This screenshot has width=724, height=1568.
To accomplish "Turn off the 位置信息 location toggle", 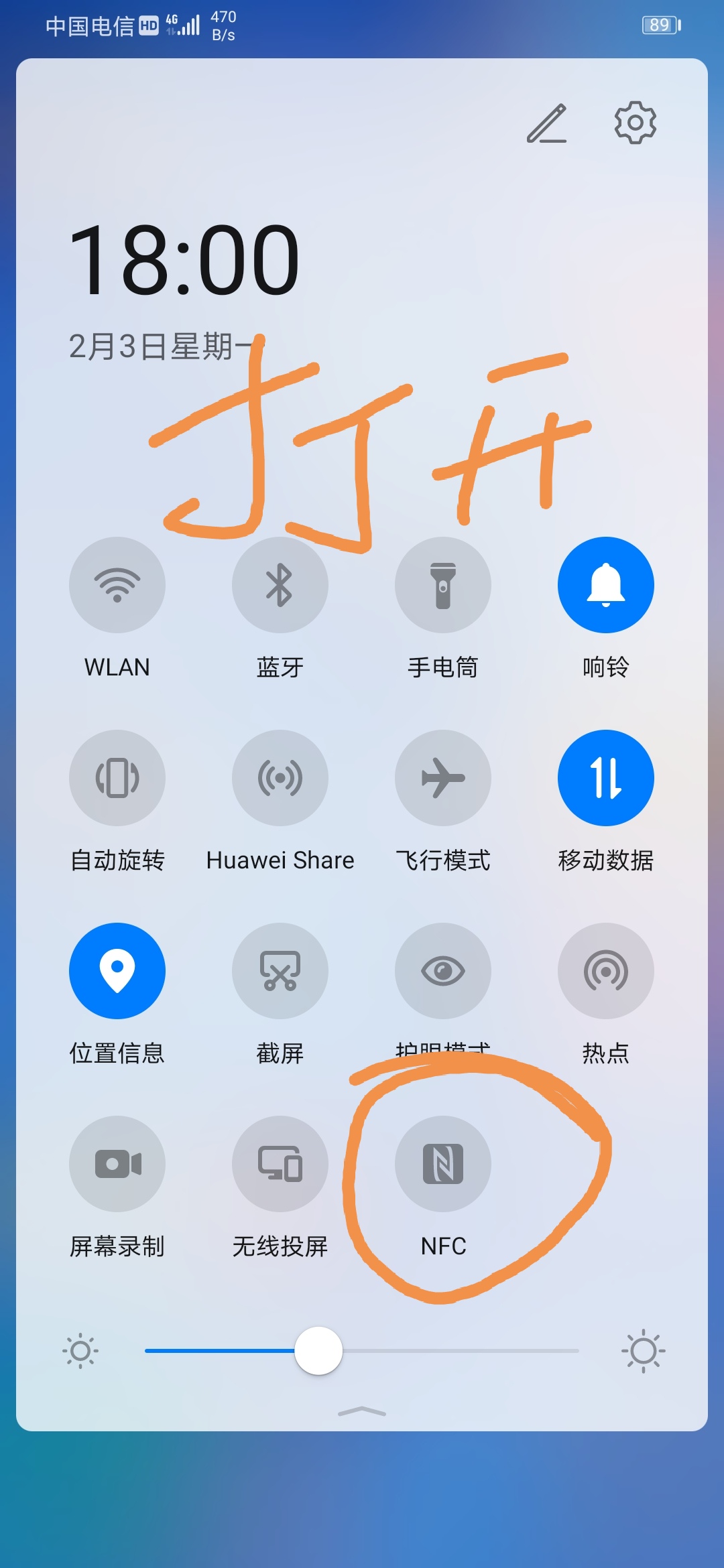I will 117,971.
